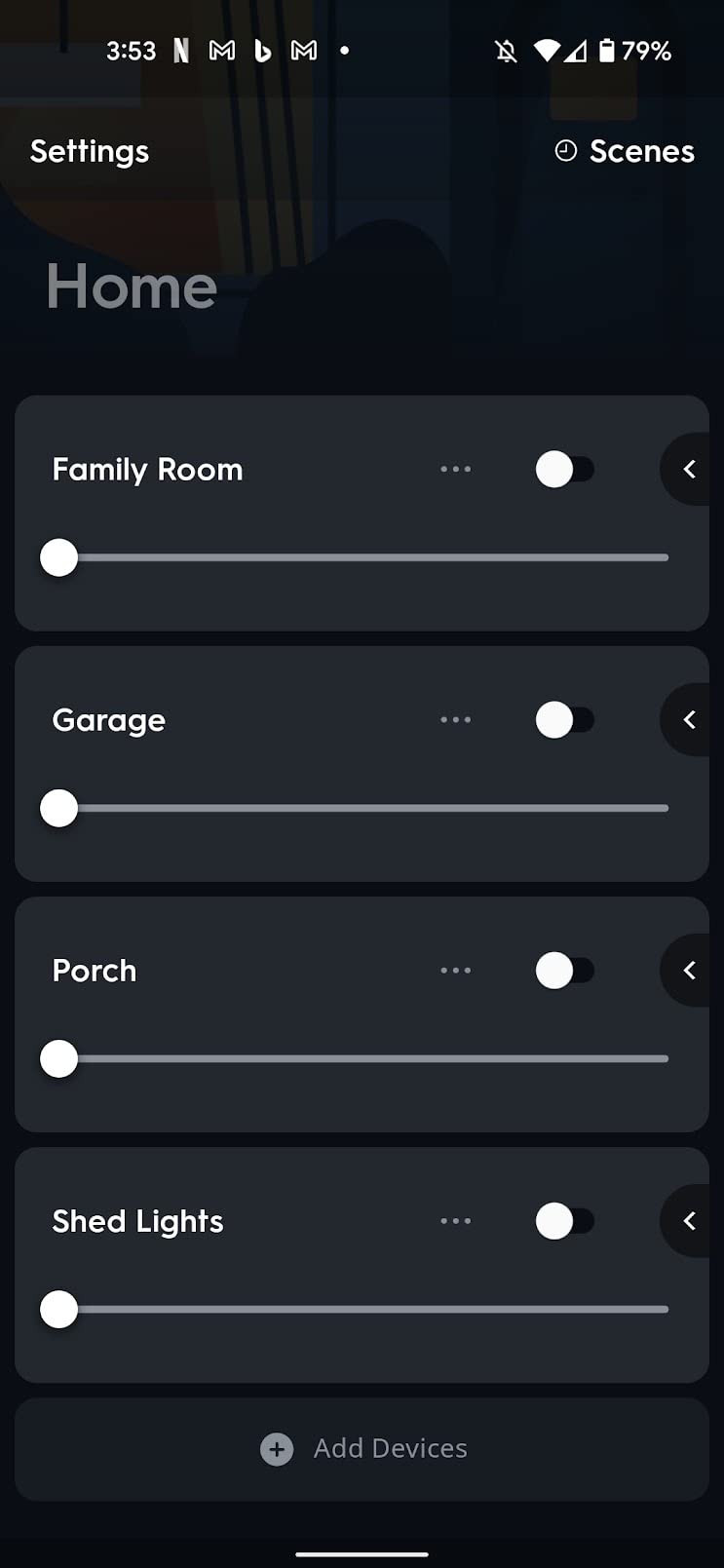This screenshot has height=1568, width=724.
Task: Open Family Room more options dots
Action: [x=455, y=470]
